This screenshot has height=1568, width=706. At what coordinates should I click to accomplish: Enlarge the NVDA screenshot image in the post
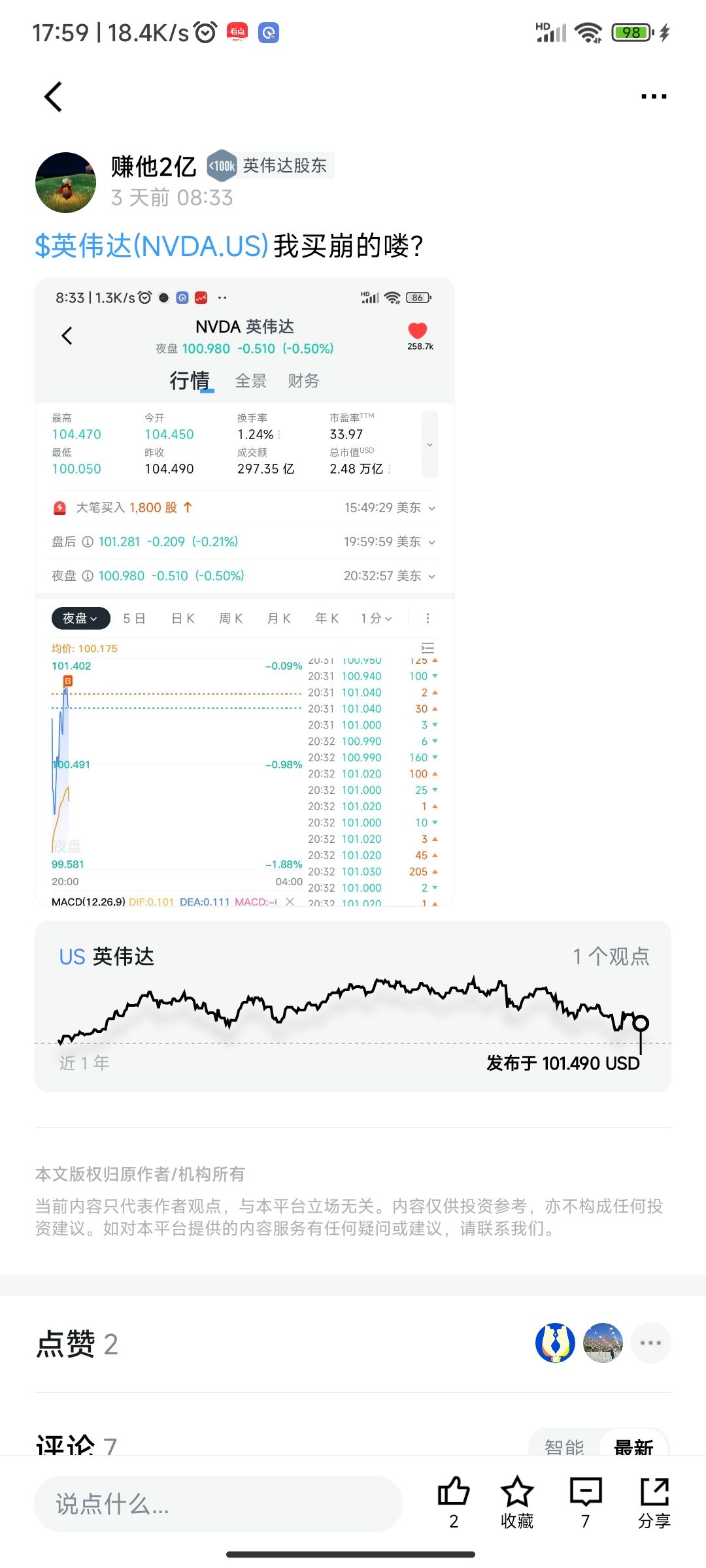pos(244,591)
